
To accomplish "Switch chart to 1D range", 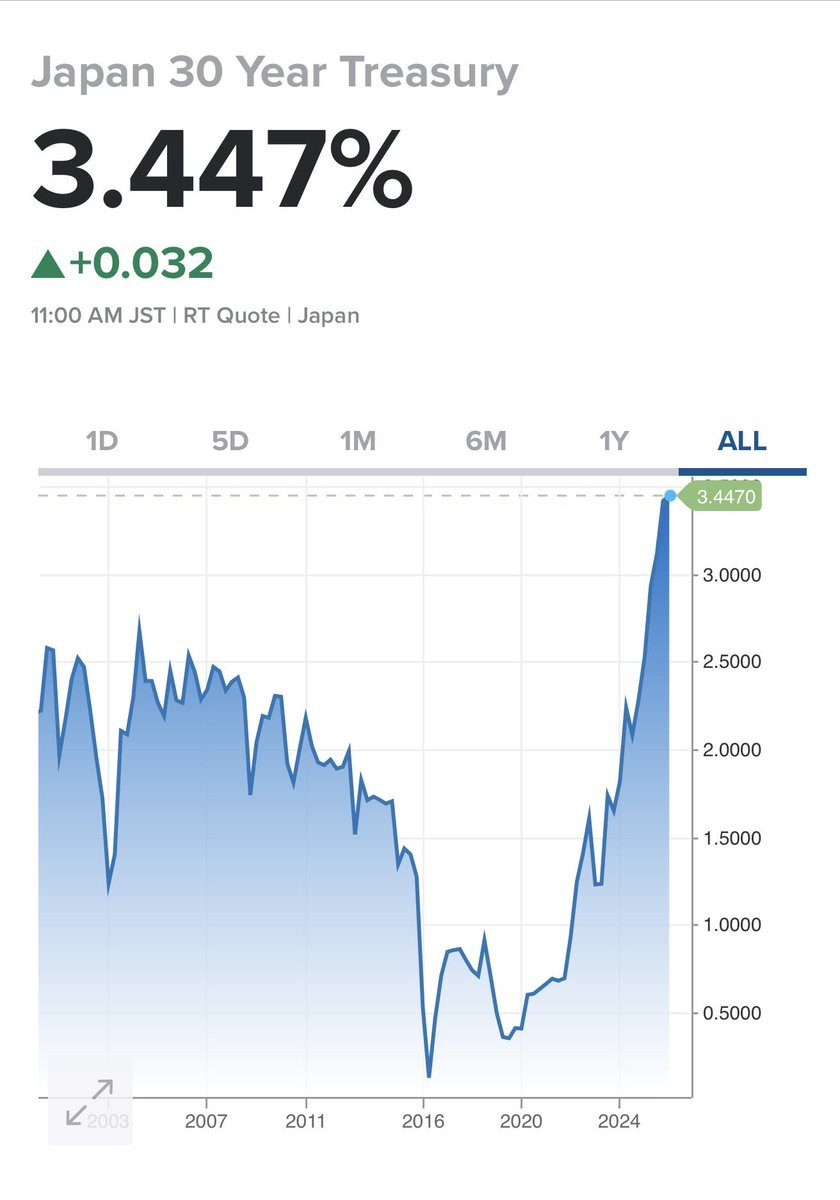I will pyautogui.click(x=102, y=441).
